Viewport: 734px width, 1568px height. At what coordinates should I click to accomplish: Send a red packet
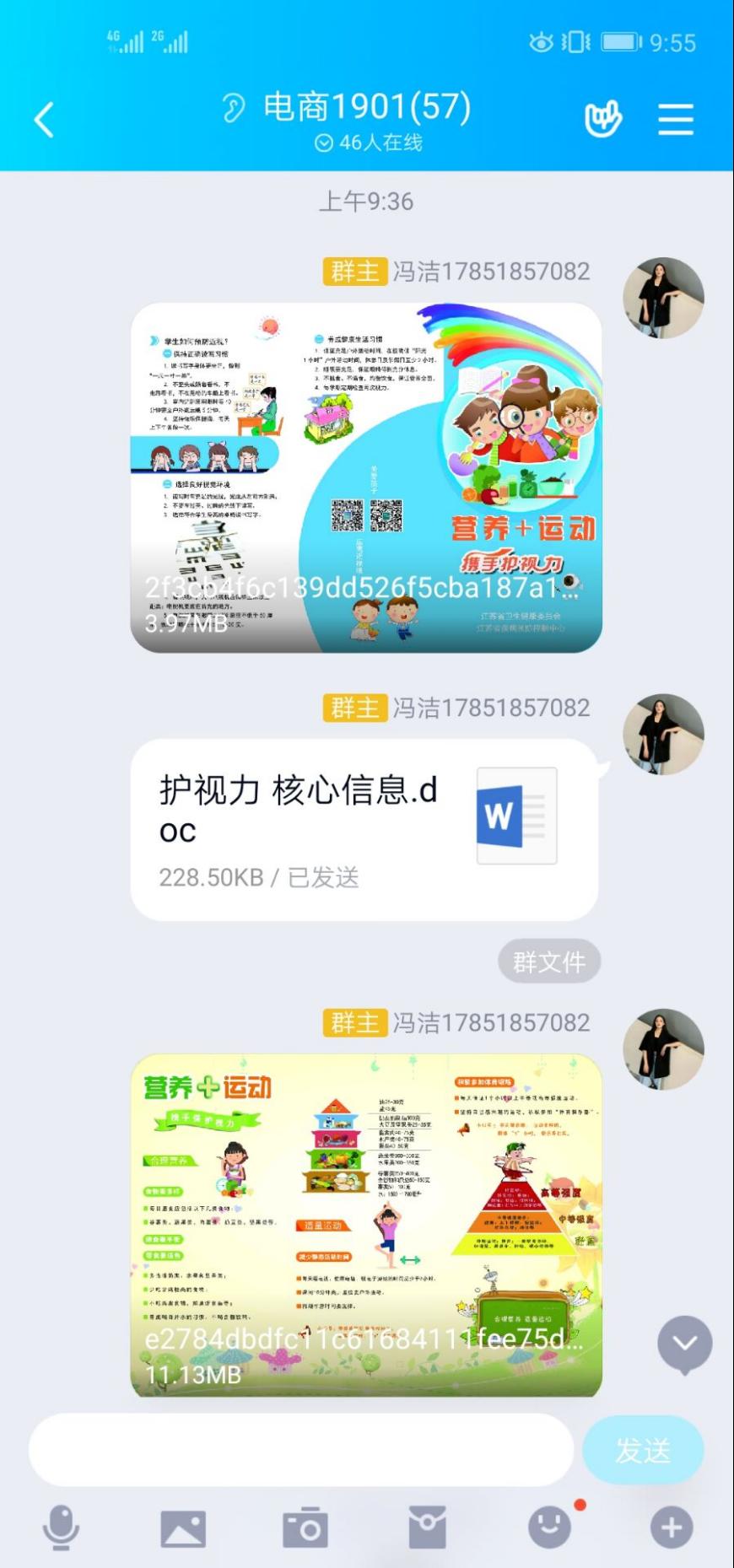(427, 1528)
